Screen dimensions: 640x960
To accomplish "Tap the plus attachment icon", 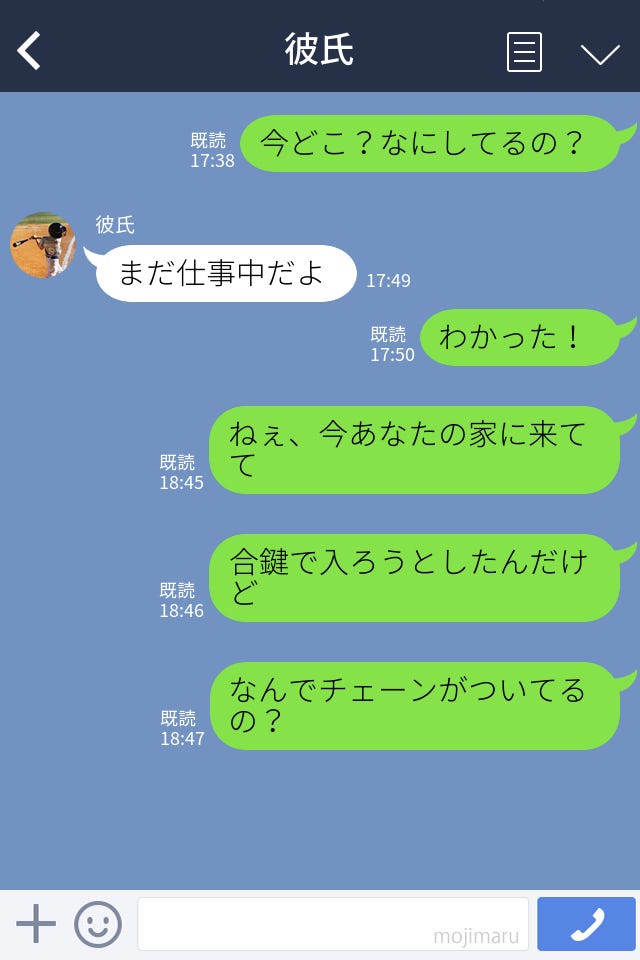I will pyautogui.click(x=36, y=924).
